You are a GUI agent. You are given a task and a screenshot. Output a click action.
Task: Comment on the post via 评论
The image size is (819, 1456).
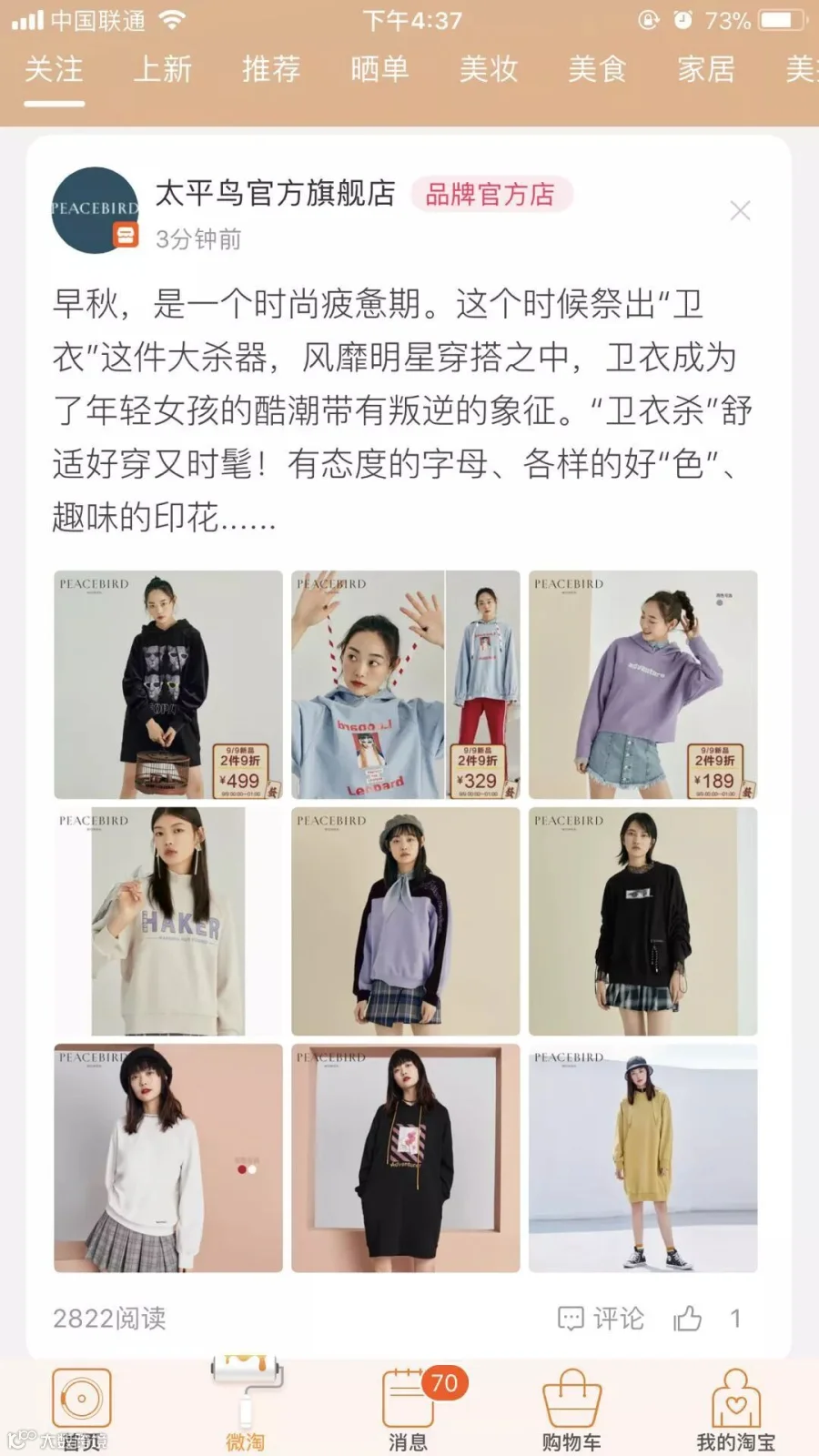[x=601, y=1318]
